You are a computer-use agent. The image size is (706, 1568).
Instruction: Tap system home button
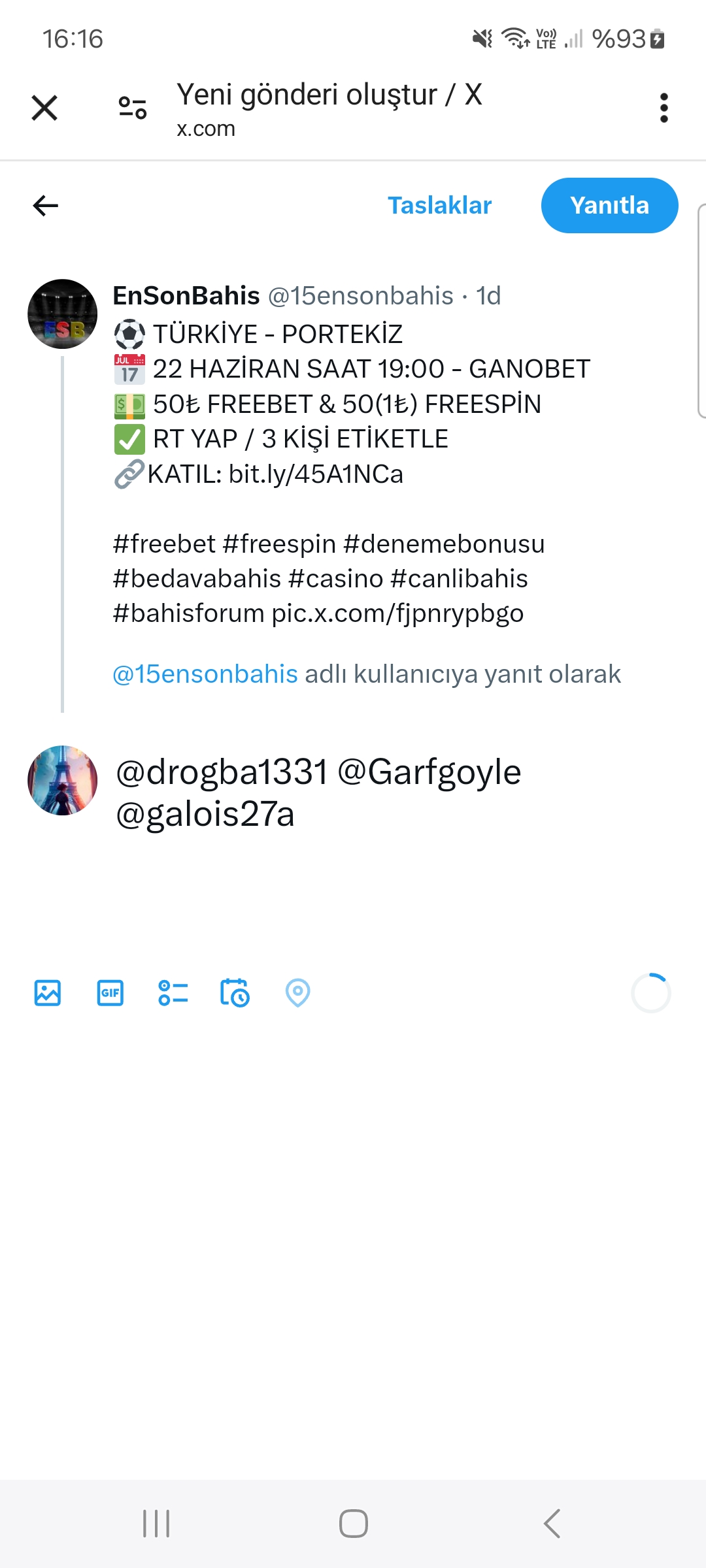(x=353, y=1524)
